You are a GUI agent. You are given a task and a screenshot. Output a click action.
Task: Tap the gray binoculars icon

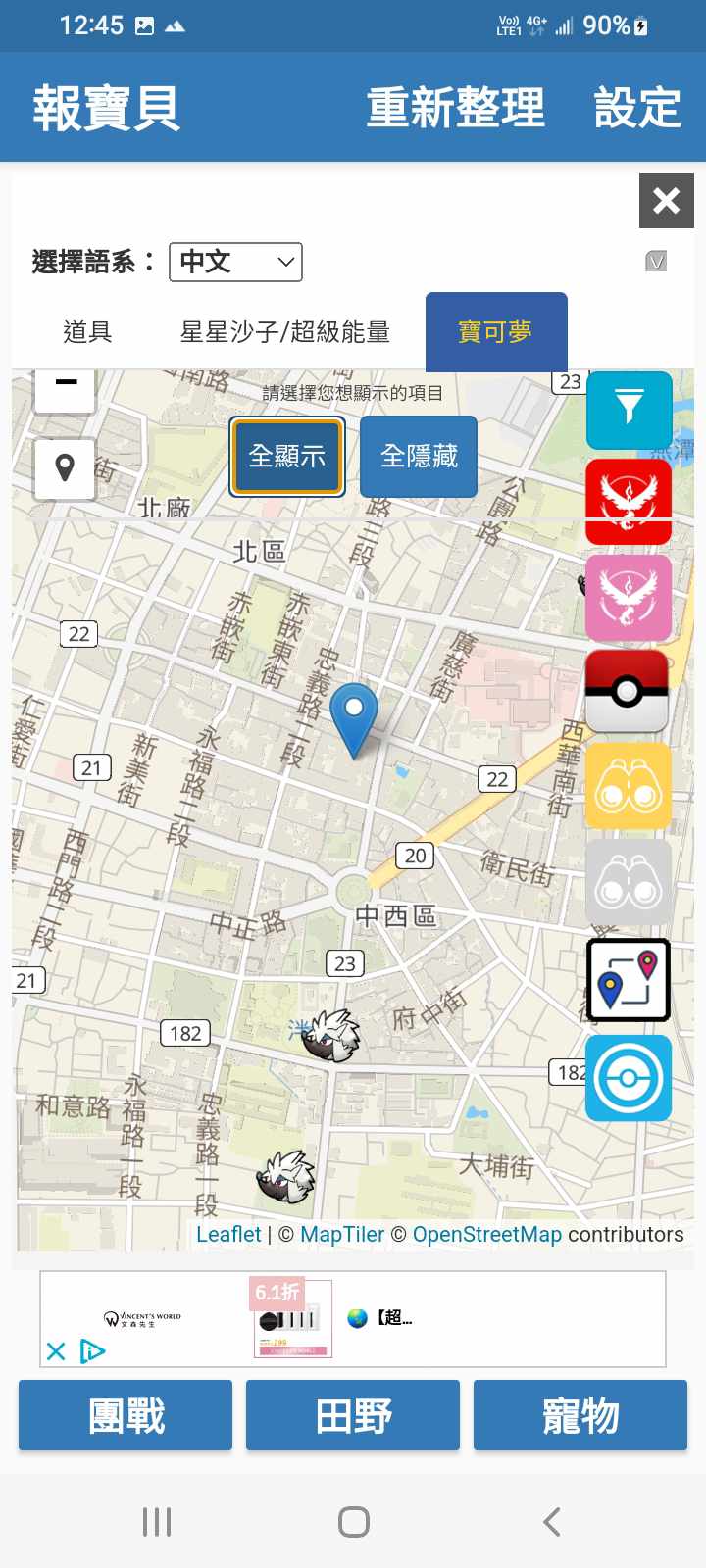[x=629, y=882]
